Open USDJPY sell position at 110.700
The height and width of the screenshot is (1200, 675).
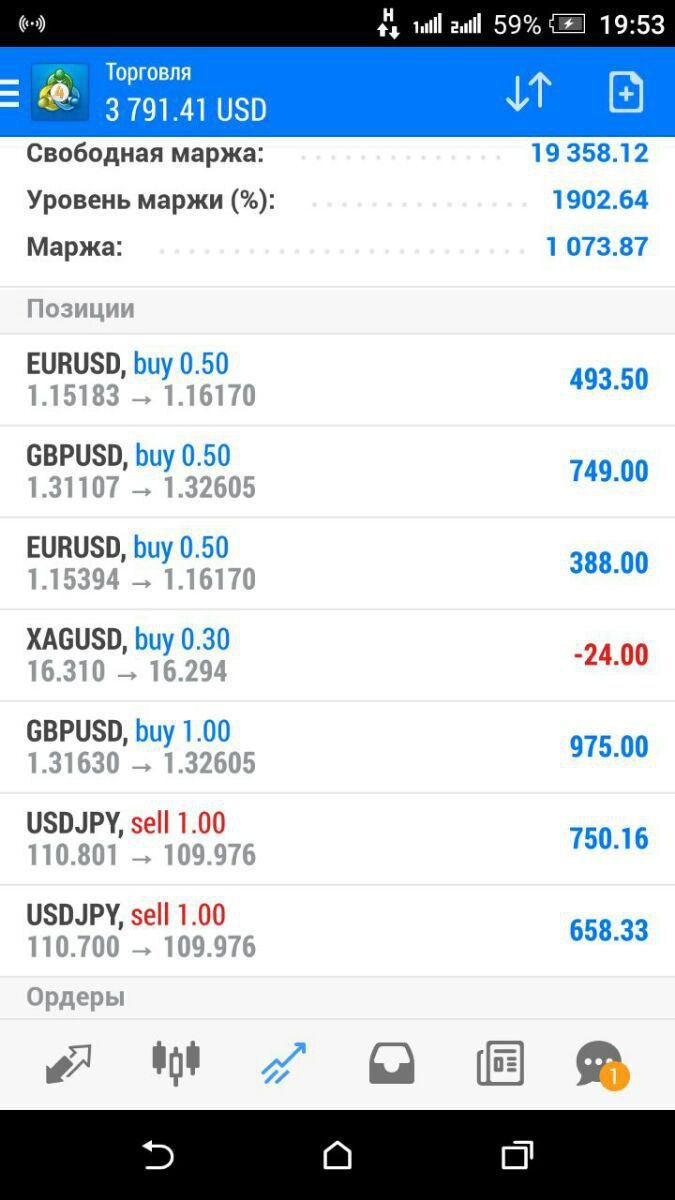click(337, 932)
